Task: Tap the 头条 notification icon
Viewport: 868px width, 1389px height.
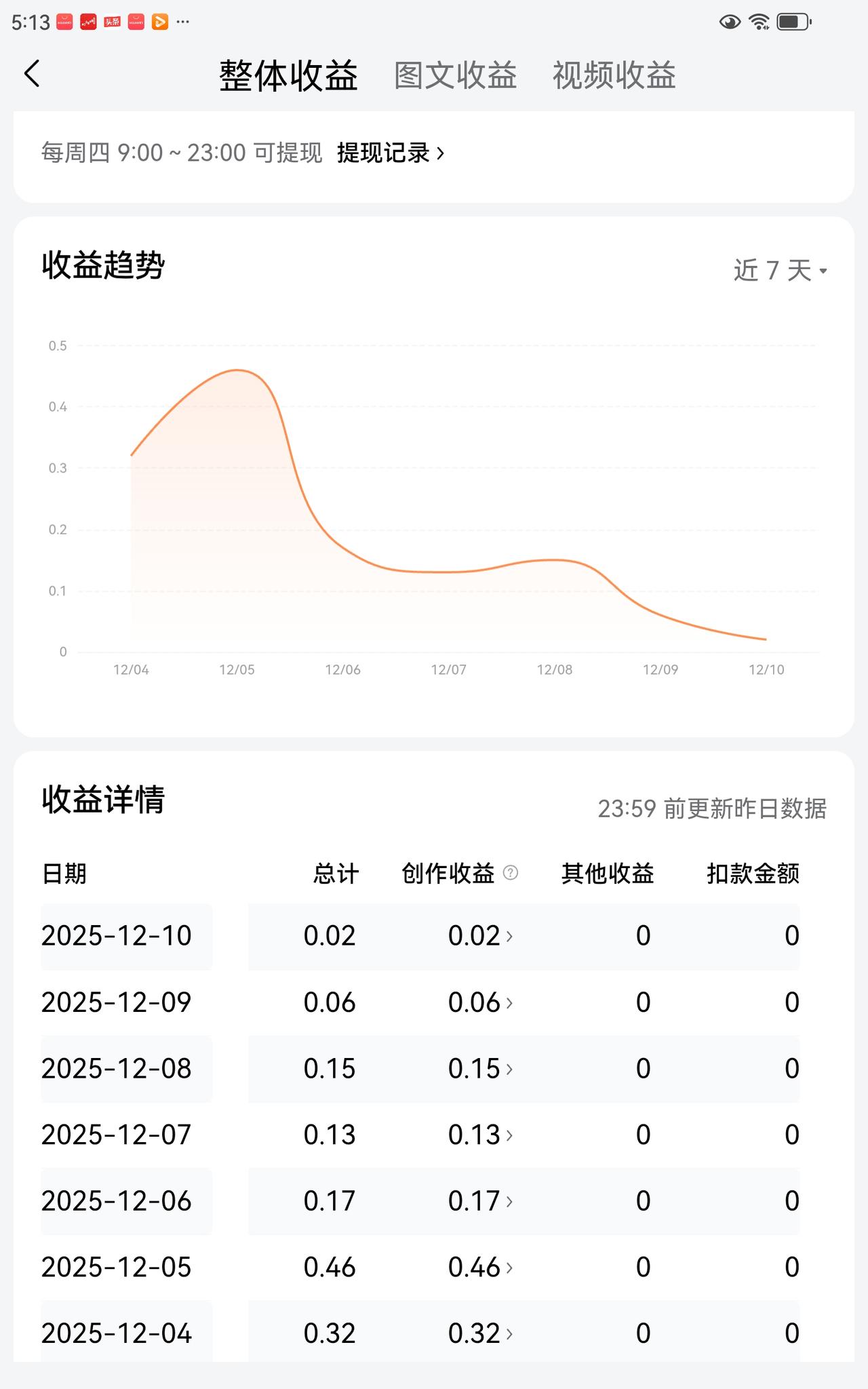Action: click(x=112, y=22)
